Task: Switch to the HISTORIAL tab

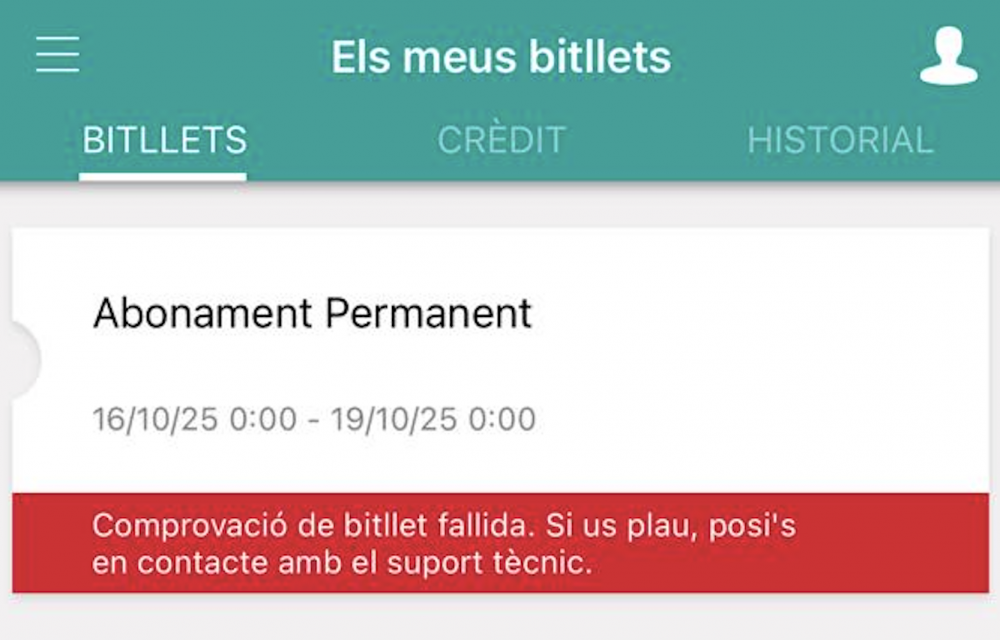Action: pyautogui.click(x=839, y=140)
